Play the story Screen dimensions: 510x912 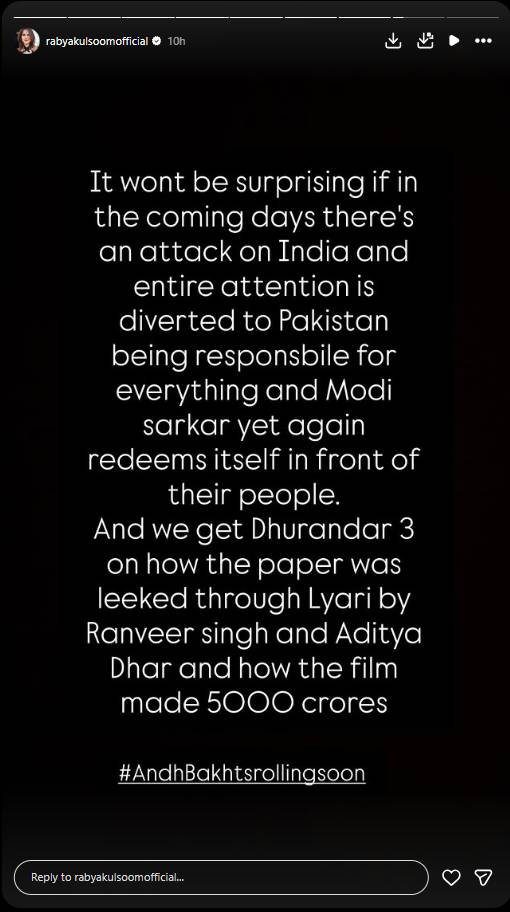tap(454, 40)
